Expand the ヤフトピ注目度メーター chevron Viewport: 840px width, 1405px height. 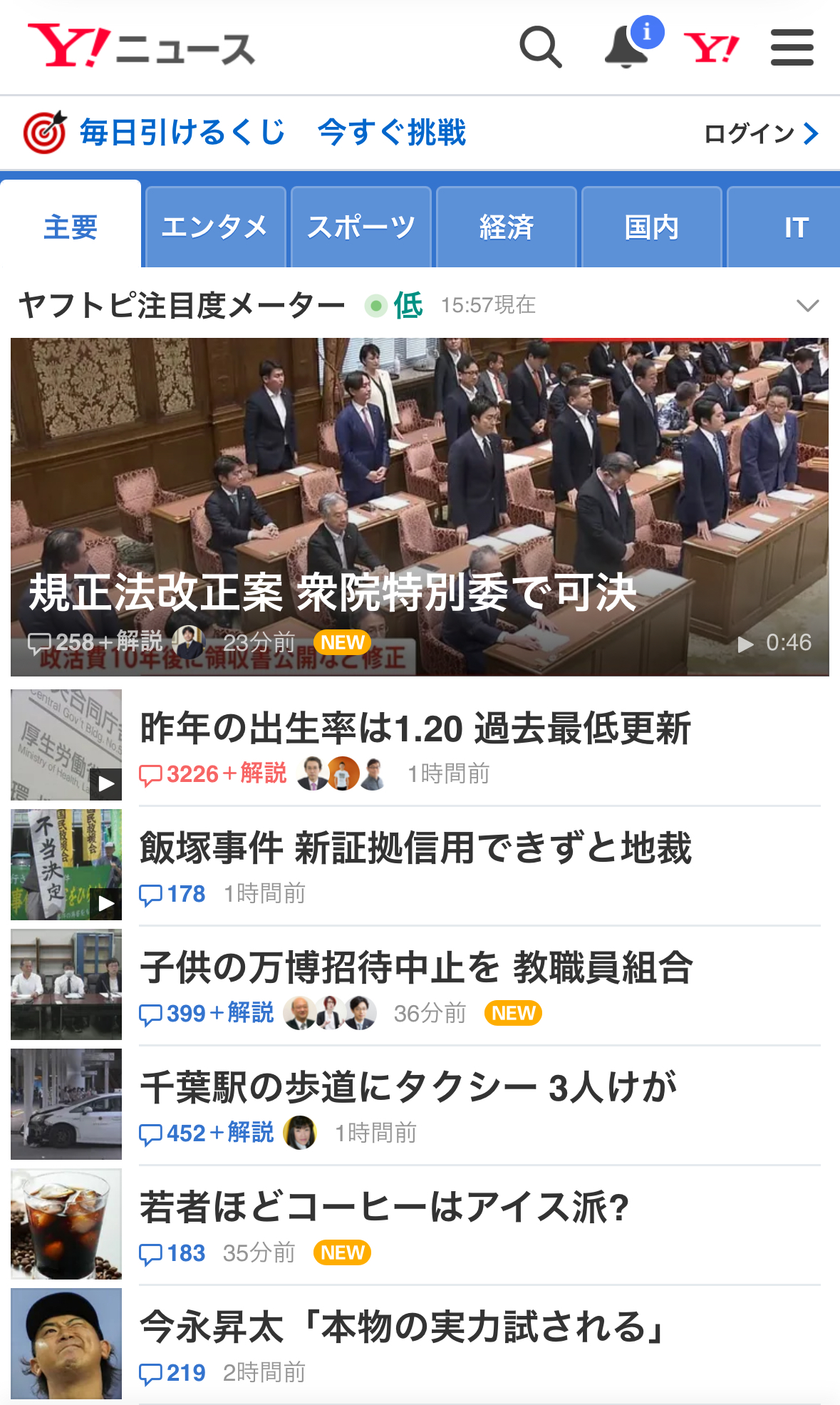[807, 306]
